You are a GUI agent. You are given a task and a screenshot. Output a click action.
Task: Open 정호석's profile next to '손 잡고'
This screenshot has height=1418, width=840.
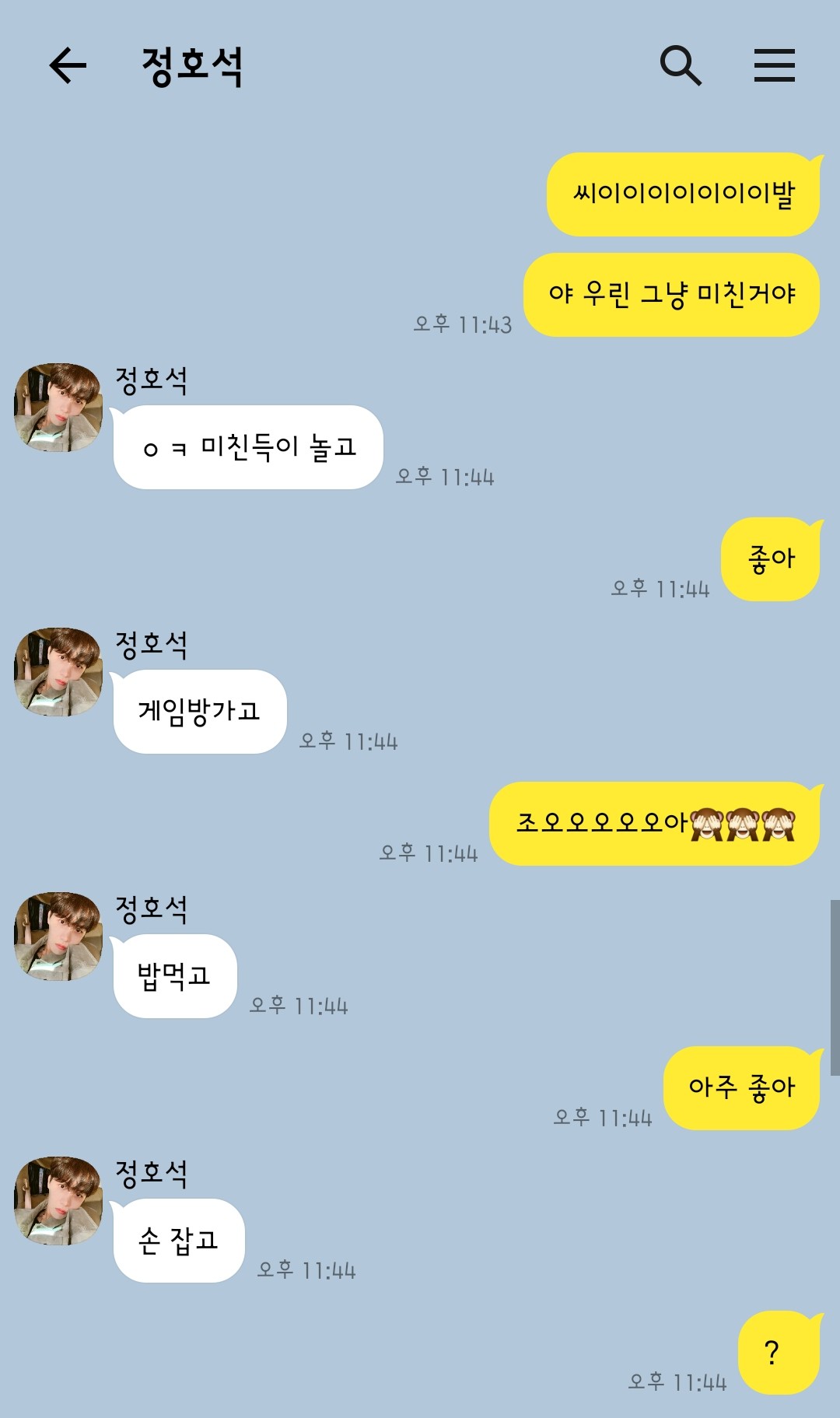(x=58, y=1201)
